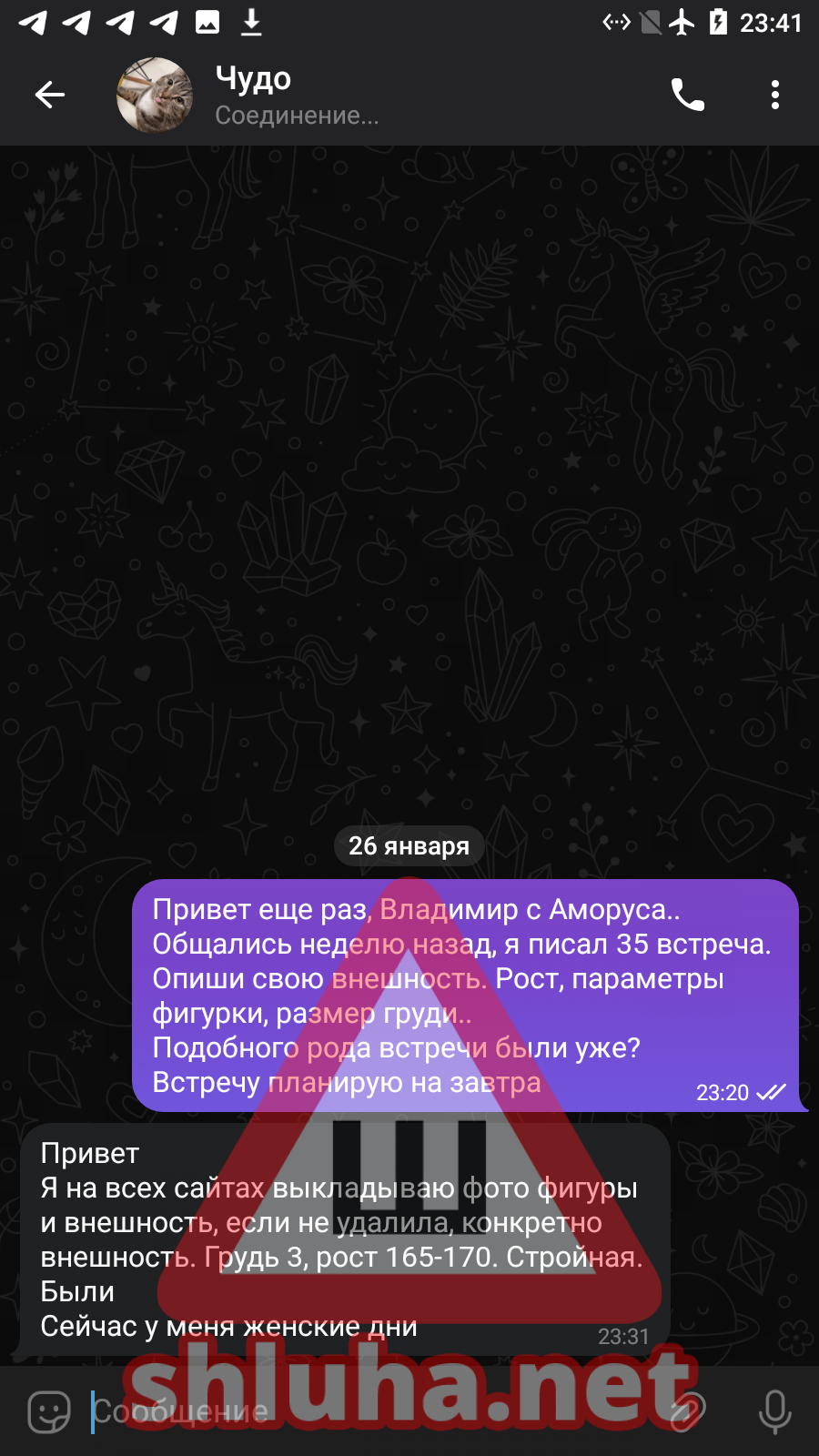
Task: Tap the microphone to record voice
Action: [x=774, y=1411]
